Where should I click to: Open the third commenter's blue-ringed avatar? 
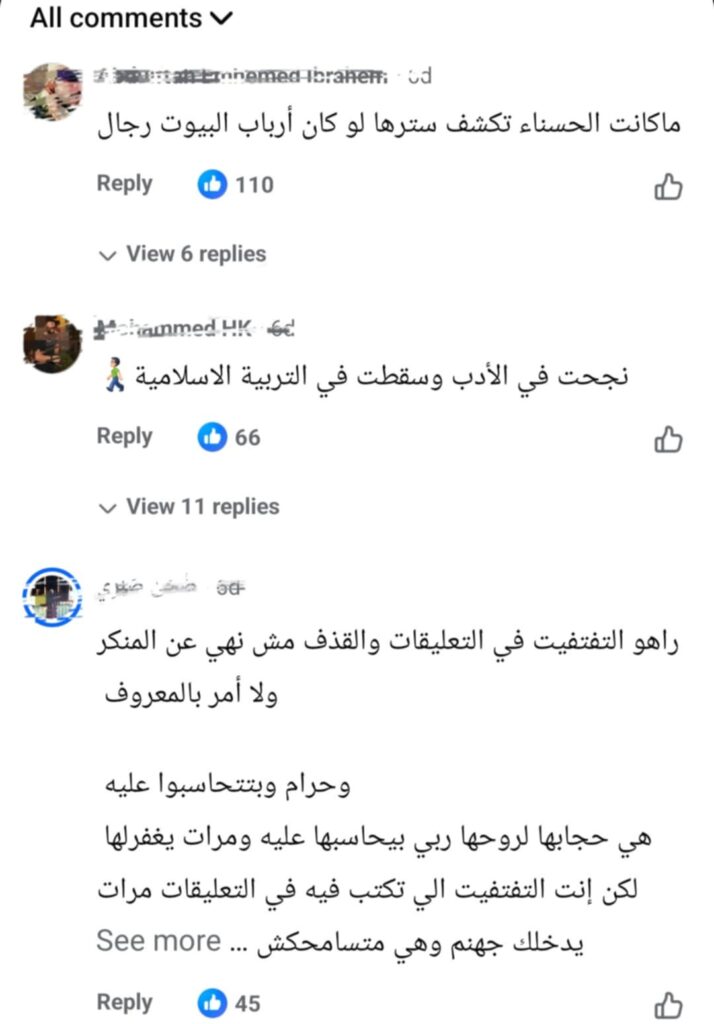tap(52, 597)
